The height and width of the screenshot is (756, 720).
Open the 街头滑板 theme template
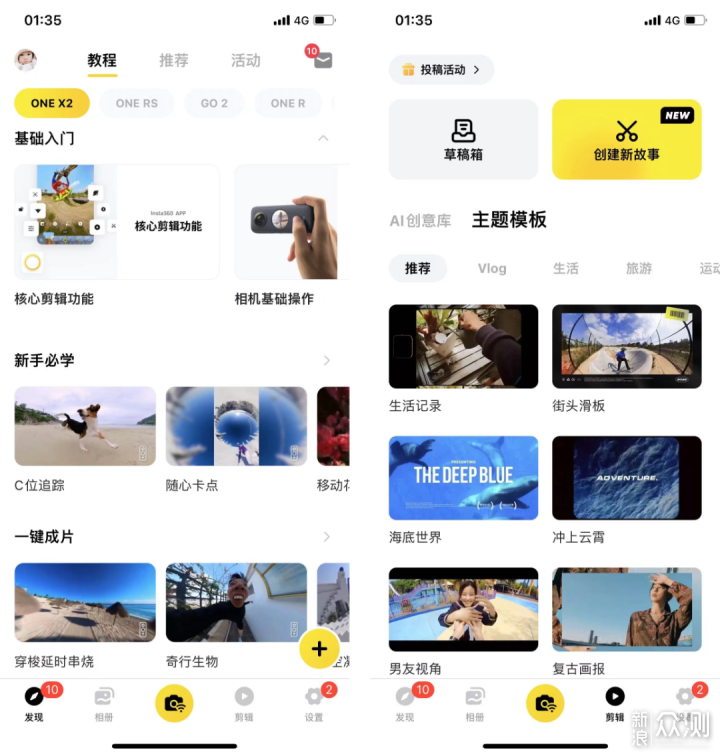coord(626,347)
